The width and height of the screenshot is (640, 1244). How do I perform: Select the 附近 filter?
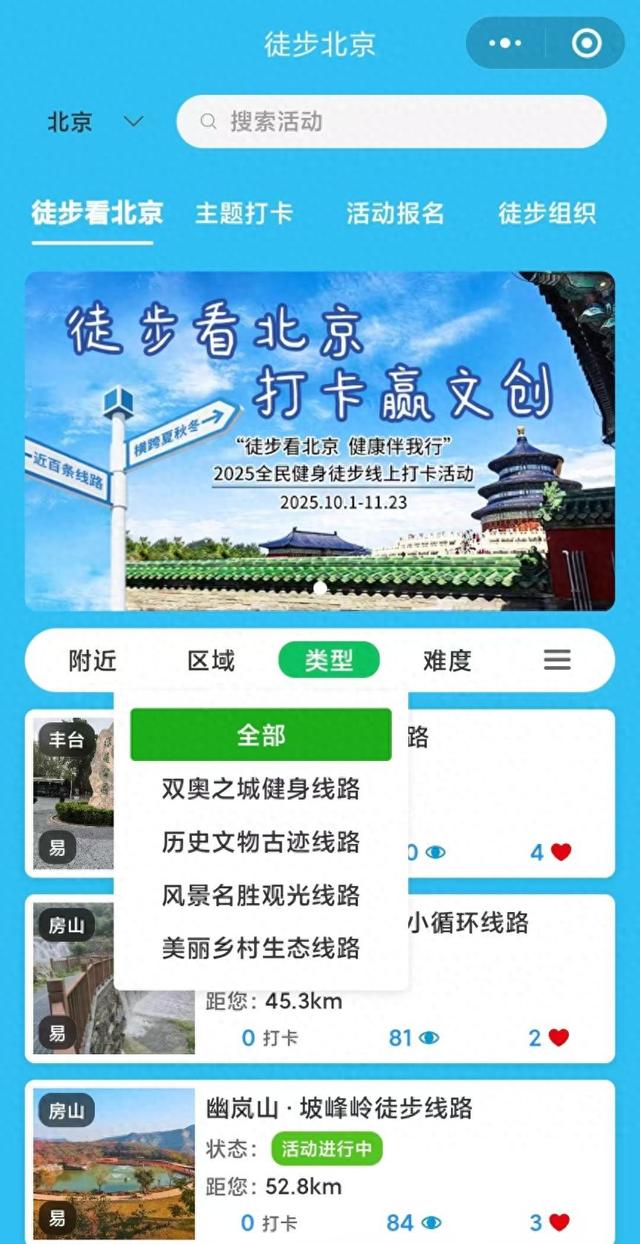click(93, 660)
